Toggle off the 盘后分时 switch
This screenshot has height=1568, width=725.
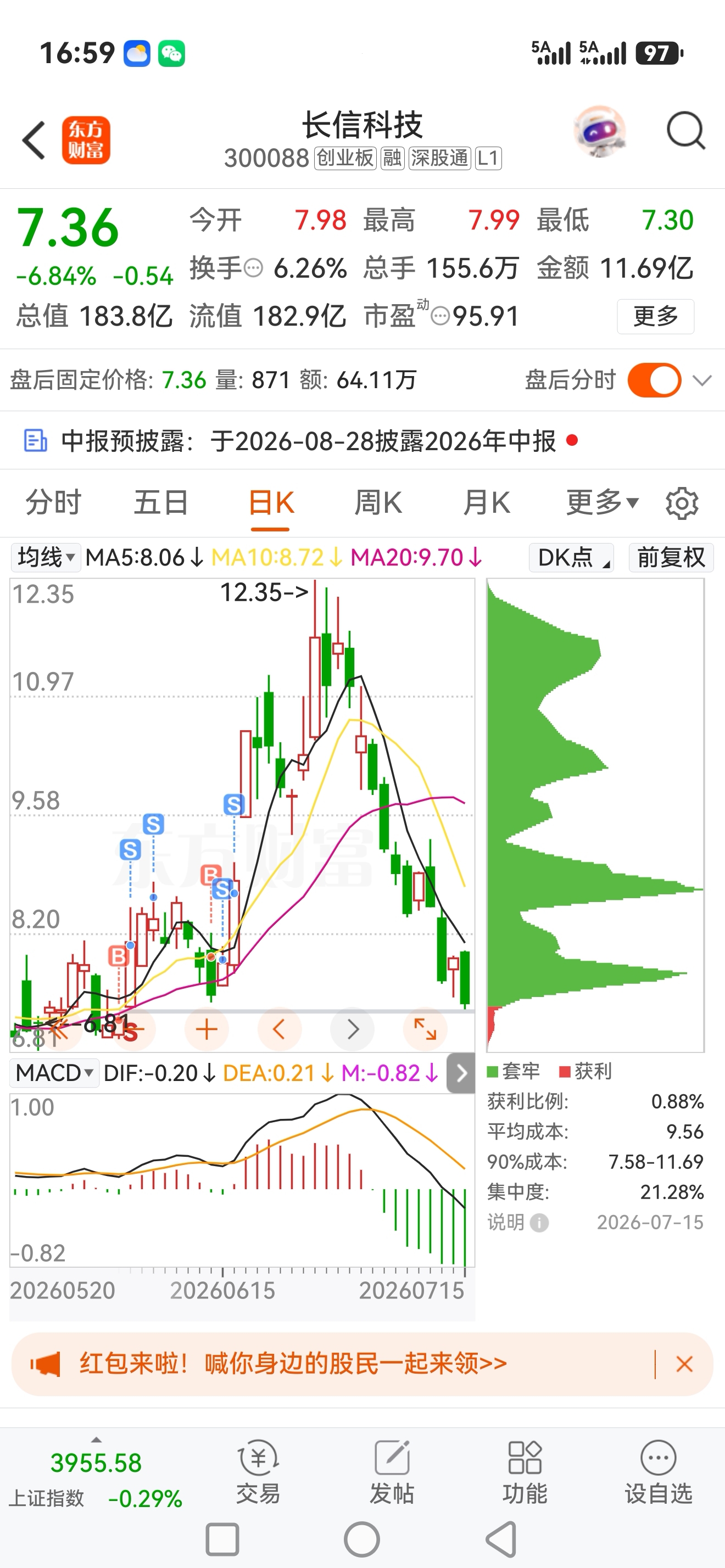point(654,380)
